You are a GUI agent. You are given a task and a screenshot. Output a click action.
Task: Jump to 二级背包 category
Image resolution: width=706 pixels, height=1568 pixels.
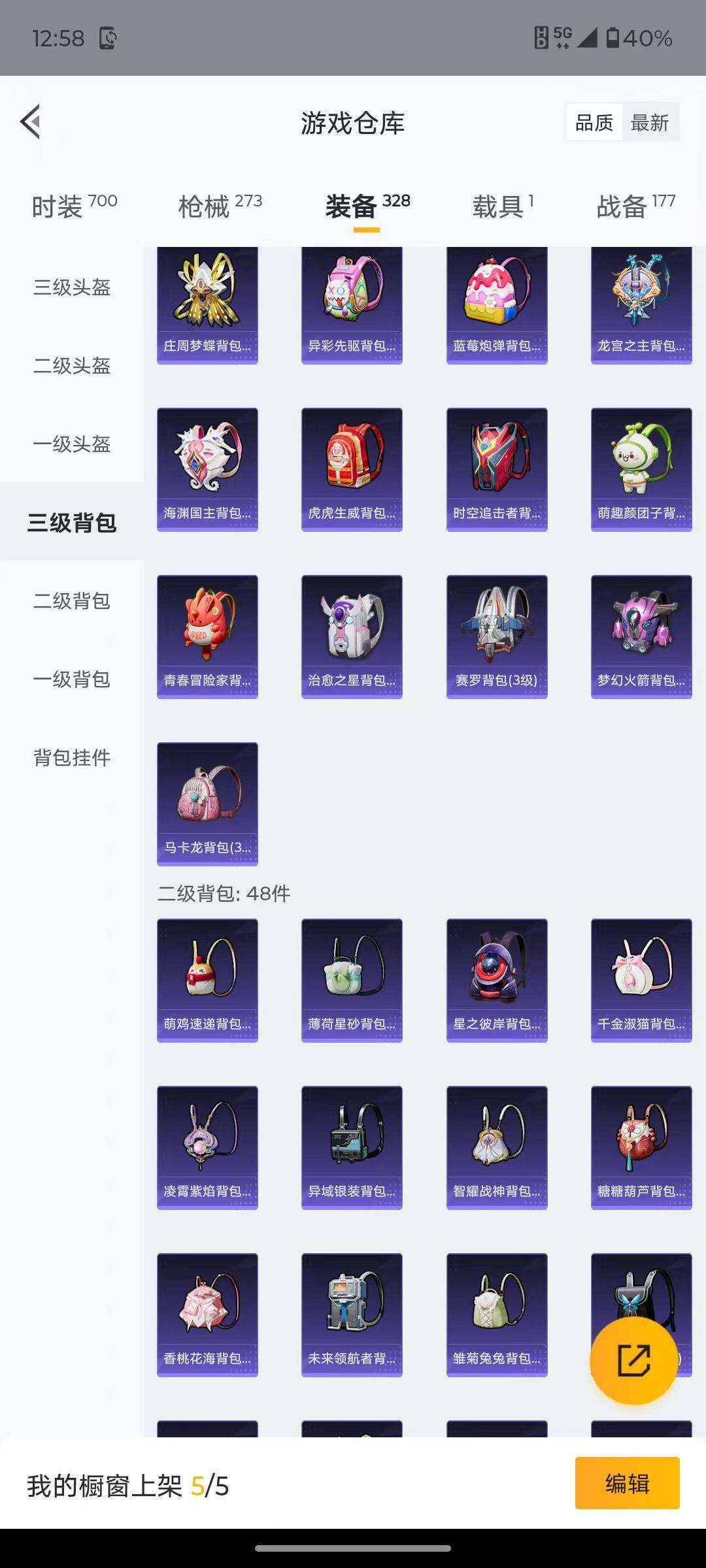pos(72,600)
